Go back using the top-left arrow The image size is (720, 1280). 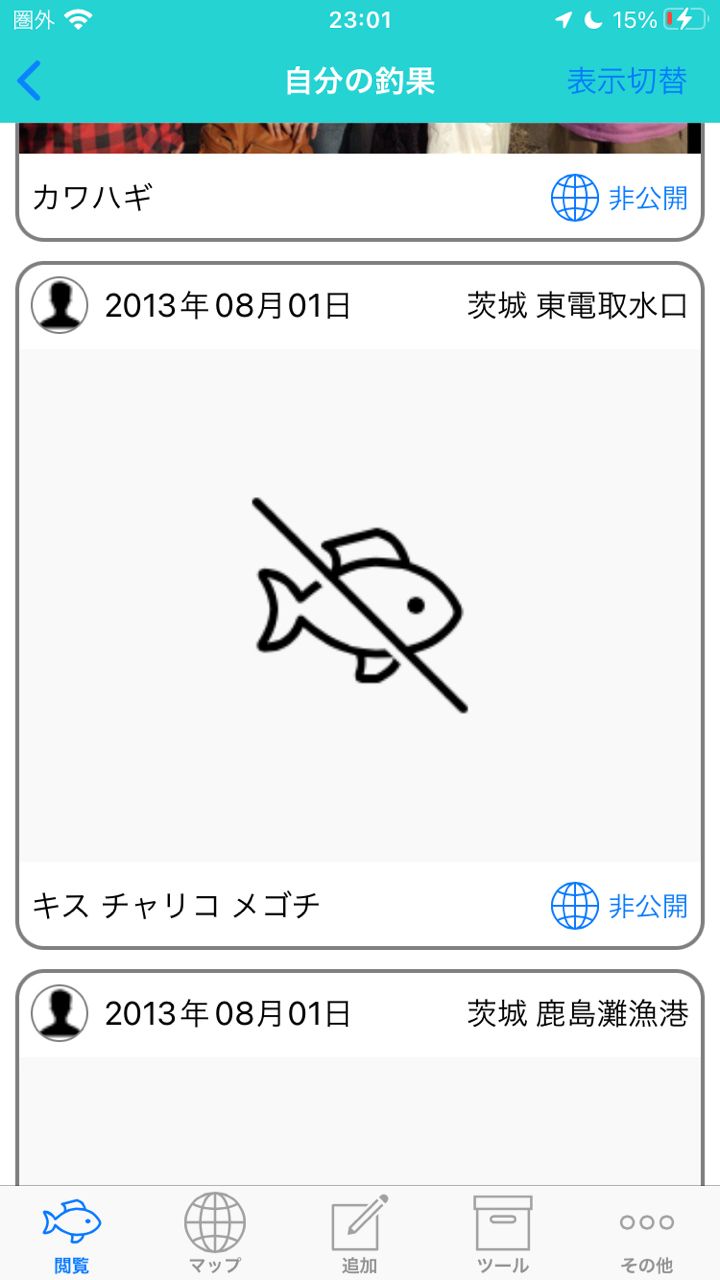30,81
